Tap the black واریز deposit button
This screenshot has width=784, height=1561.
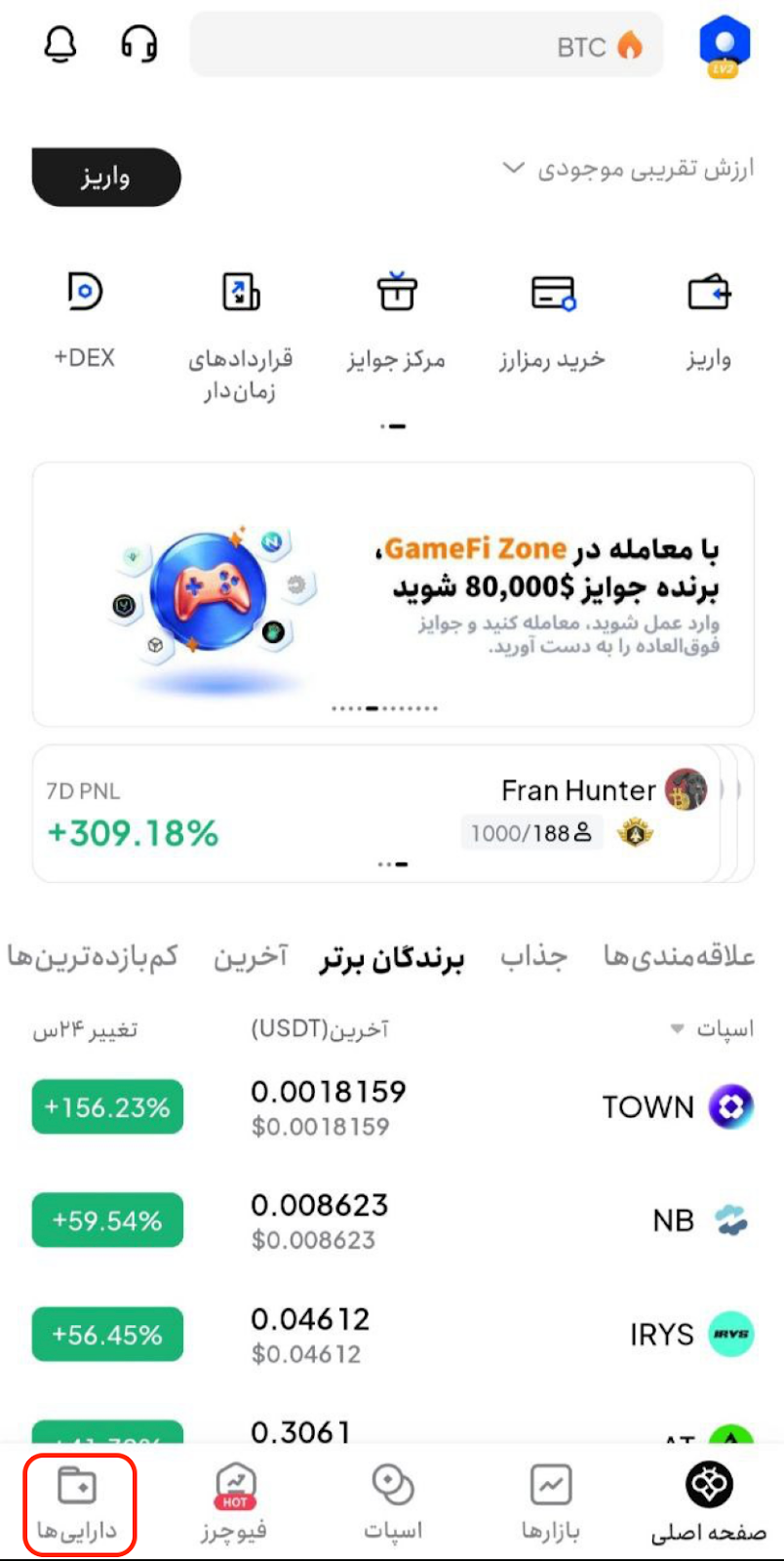106,178
